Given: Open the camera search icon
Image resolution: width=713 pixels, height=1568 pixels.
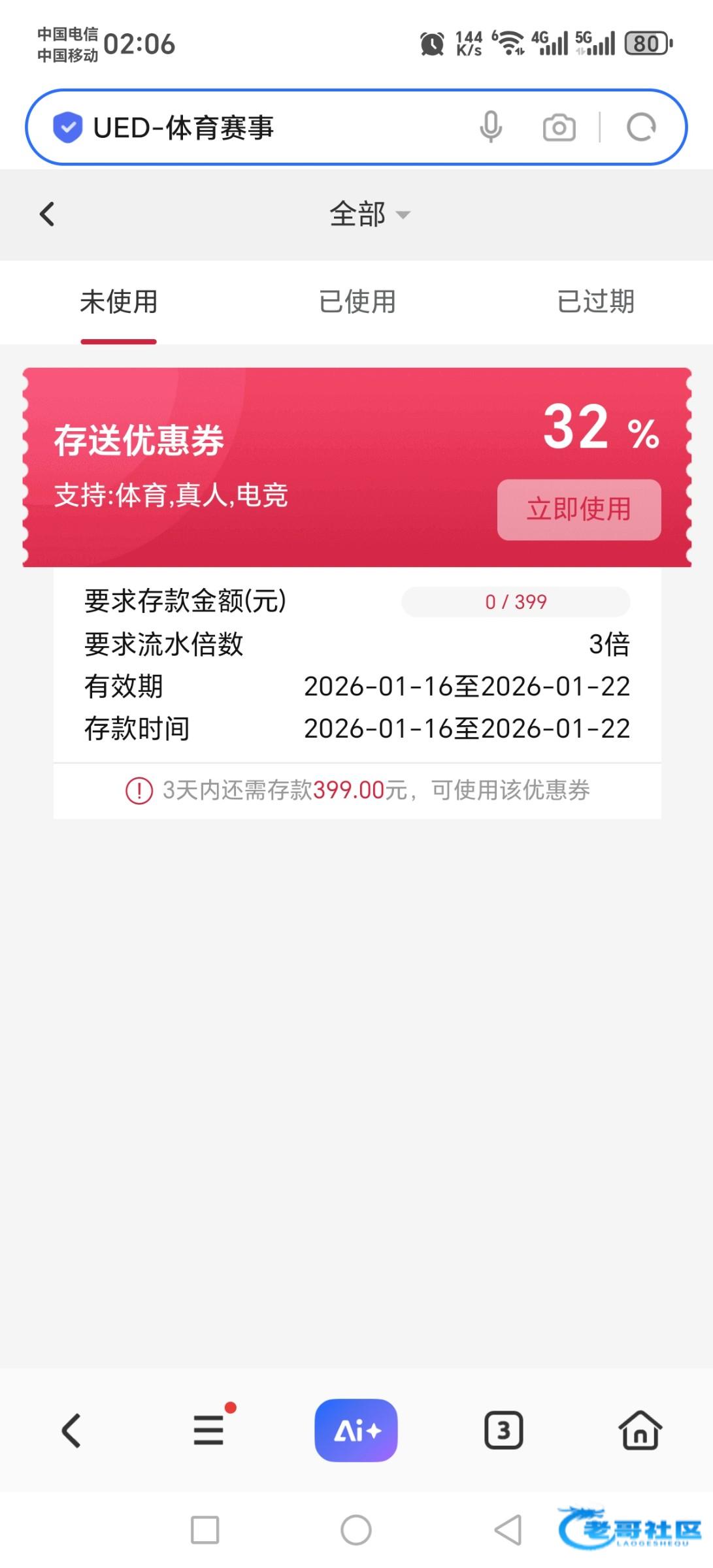Looking at the screenshot, I should pyautogui.click(x=559, y=127).
